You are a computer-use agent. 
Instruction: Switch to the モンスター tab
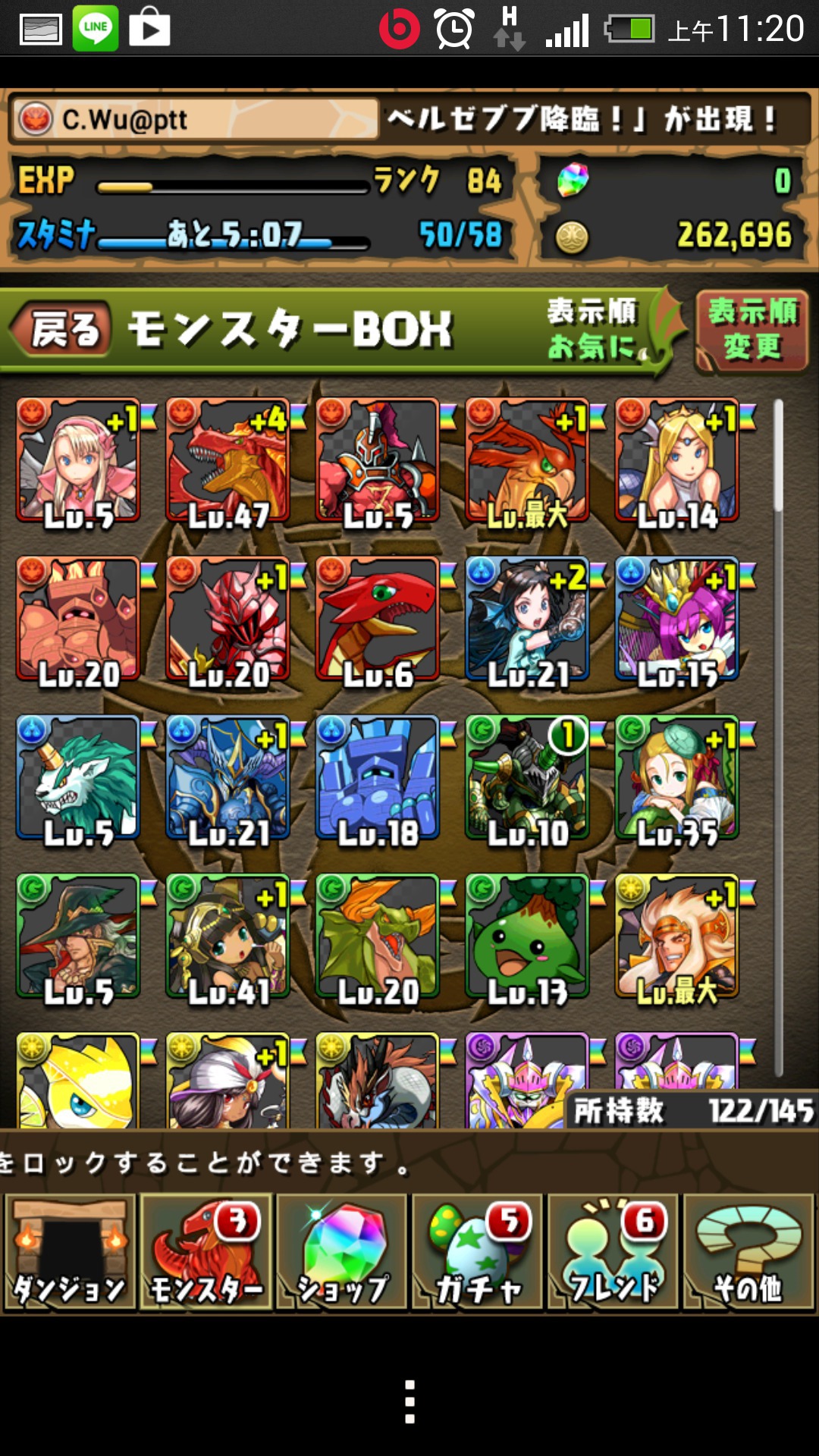206,1252
